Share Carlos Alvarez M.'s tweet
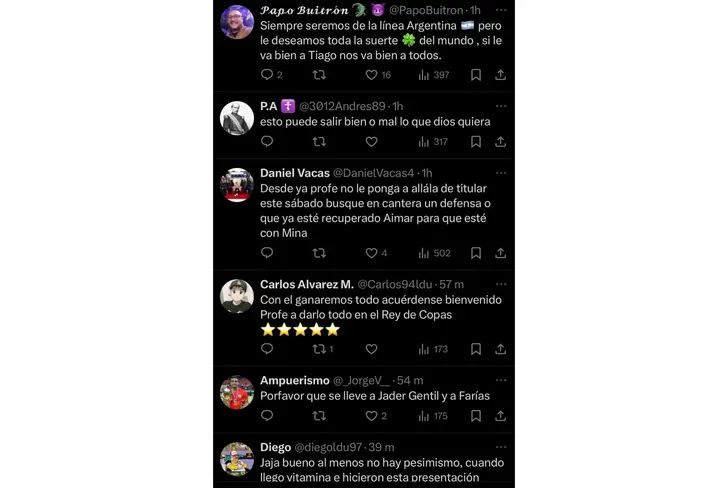This screenshot has width=728, height=488. pyautogui.click(x=500, y=349)
